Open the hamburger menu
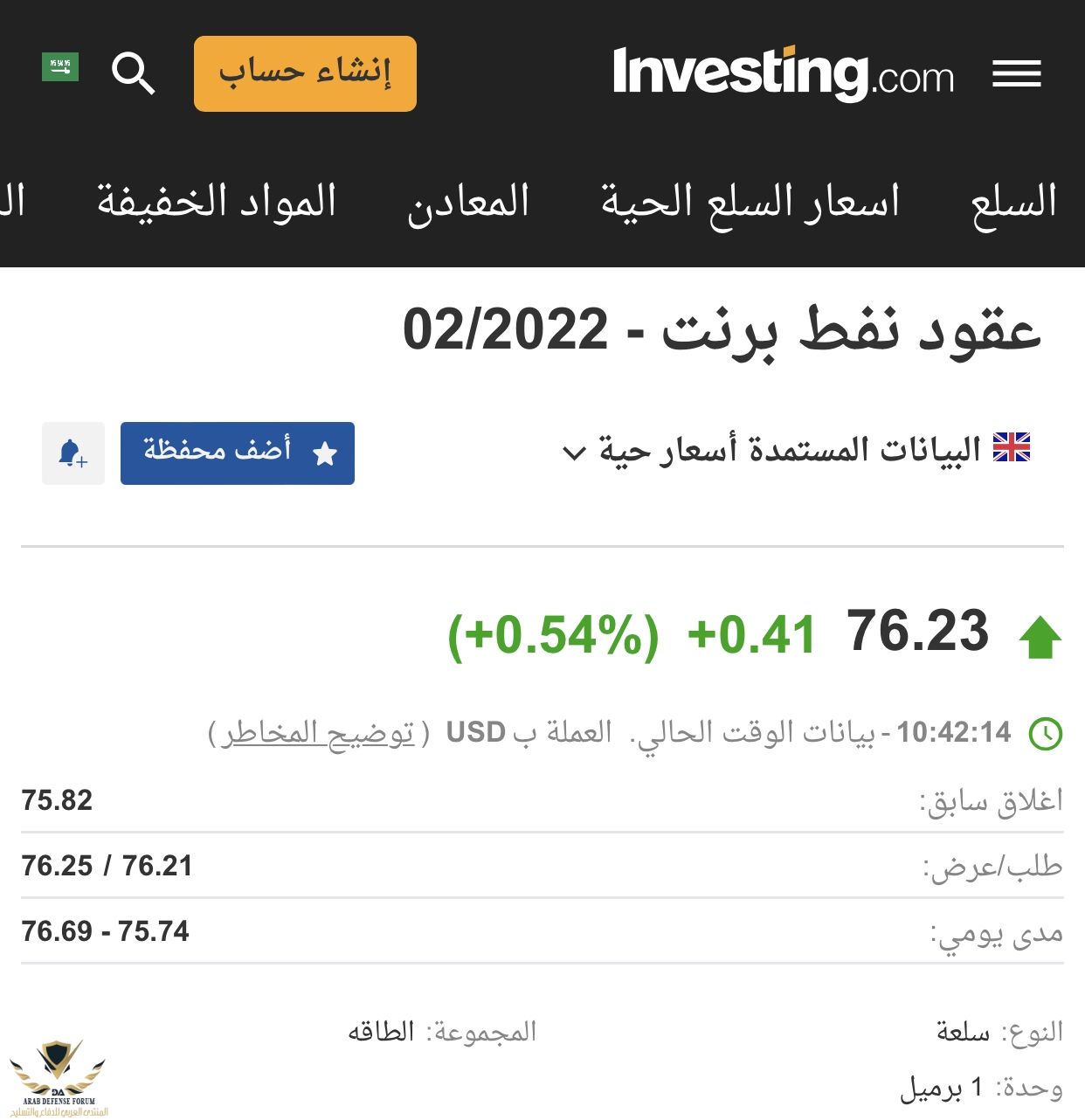The height and width of the screenshot is (1120, 1085). pyautogui.click(x=1016, y=73)
